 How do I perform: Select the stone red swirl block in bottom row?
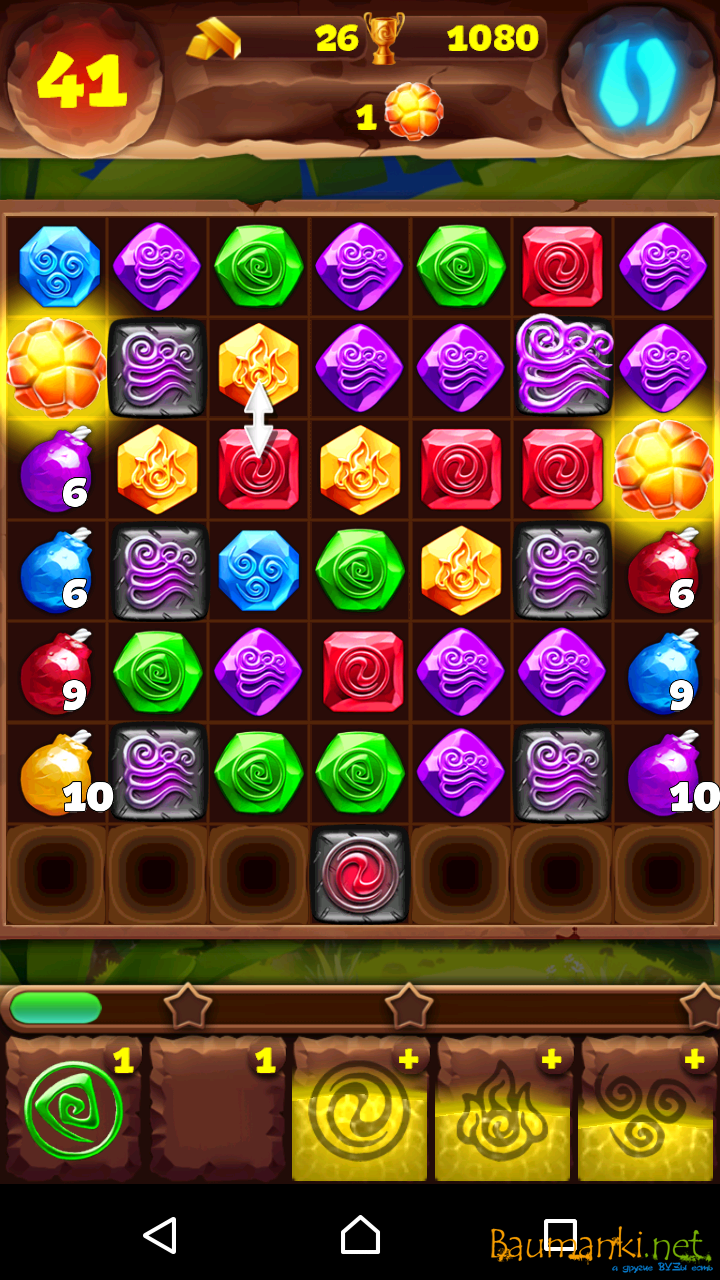tap(360, 874)
